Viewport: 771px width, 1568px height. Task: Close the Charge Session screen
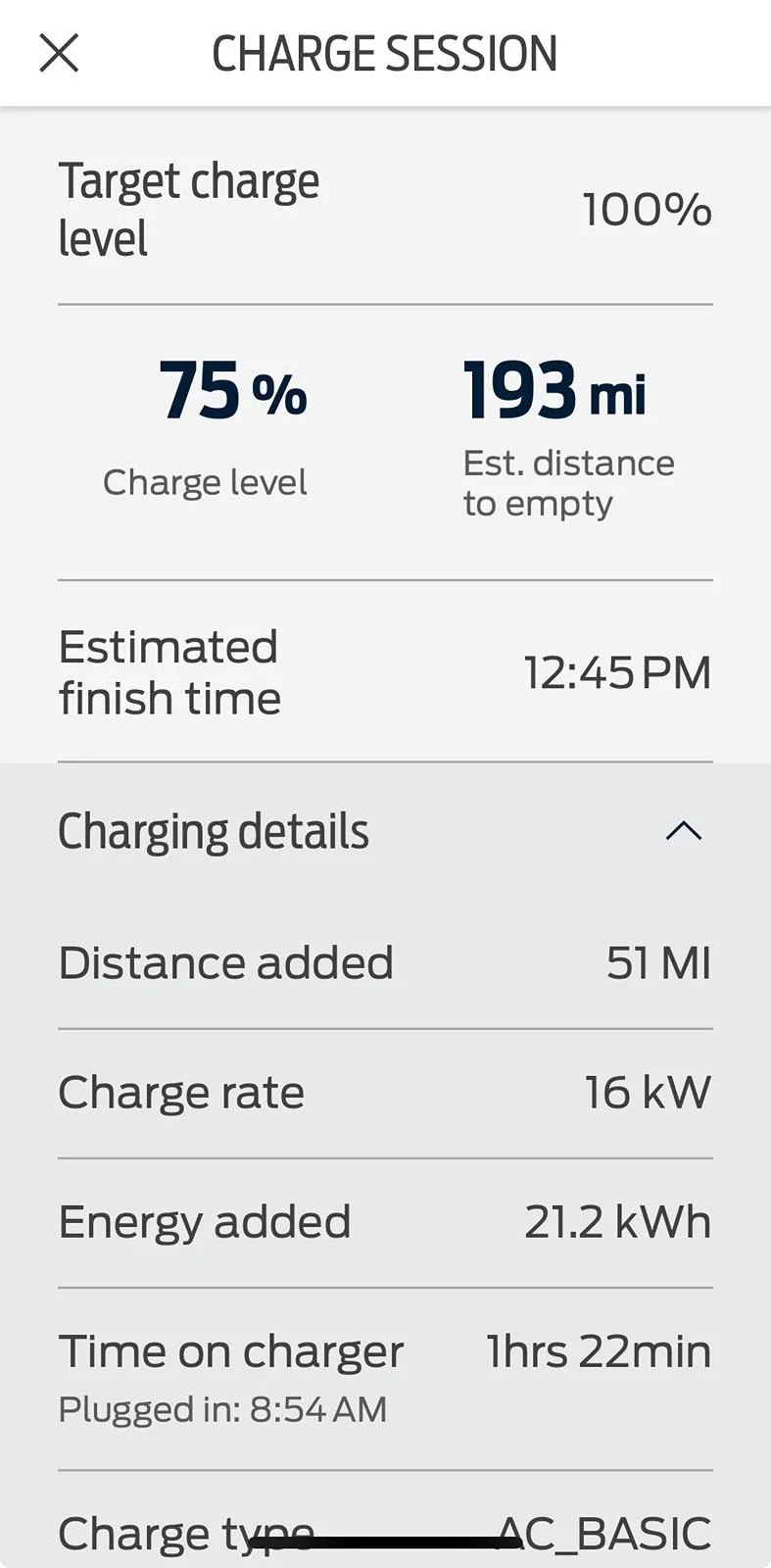pos(59,53)
